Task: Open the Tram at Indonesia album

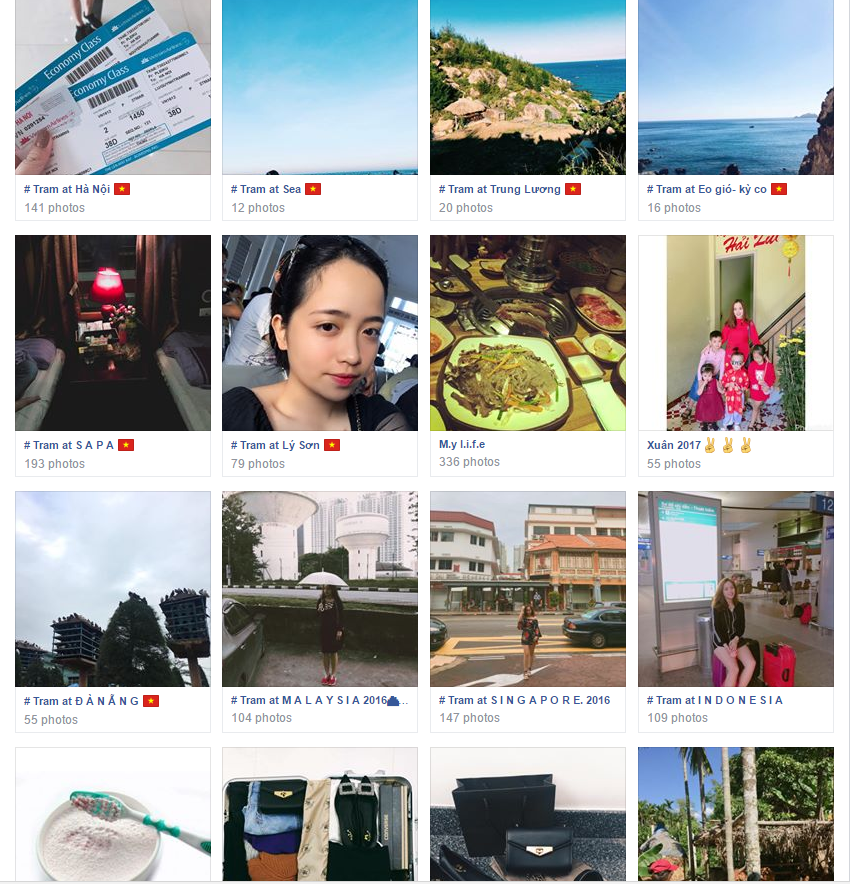Action: 735,589
